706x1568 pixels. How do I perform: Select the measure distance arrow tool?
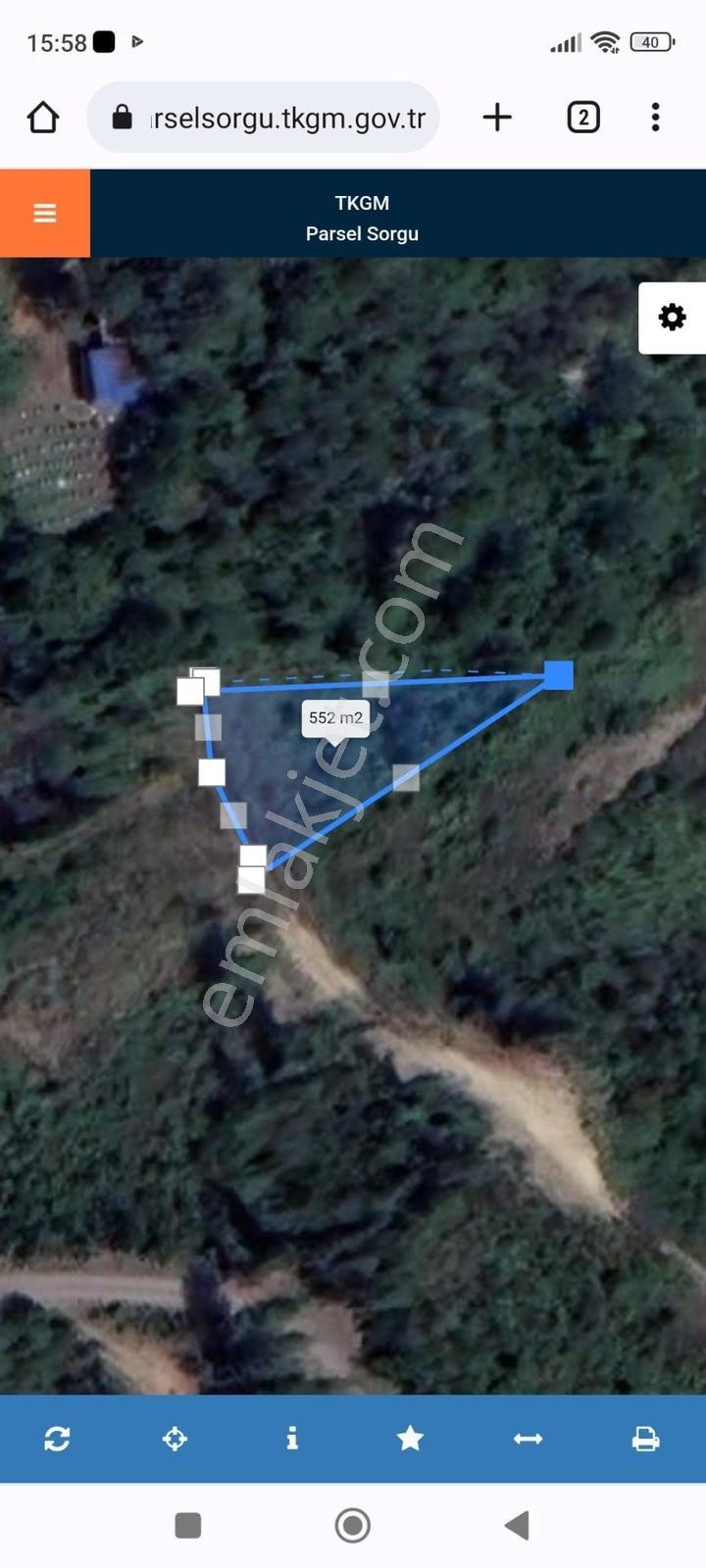pos(528,1439)
